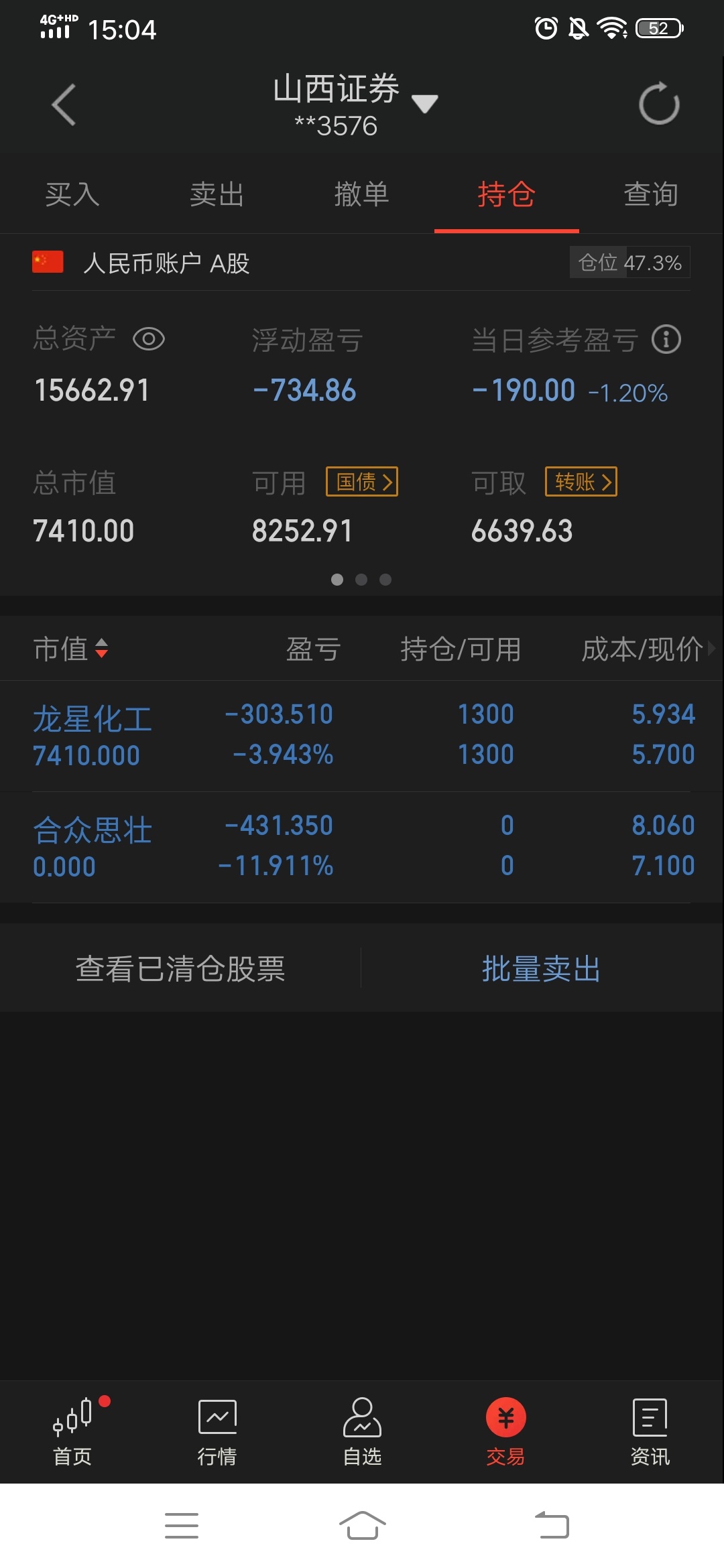
Task: Sort holdings by 市值
Action: click(x=71, y=649)
